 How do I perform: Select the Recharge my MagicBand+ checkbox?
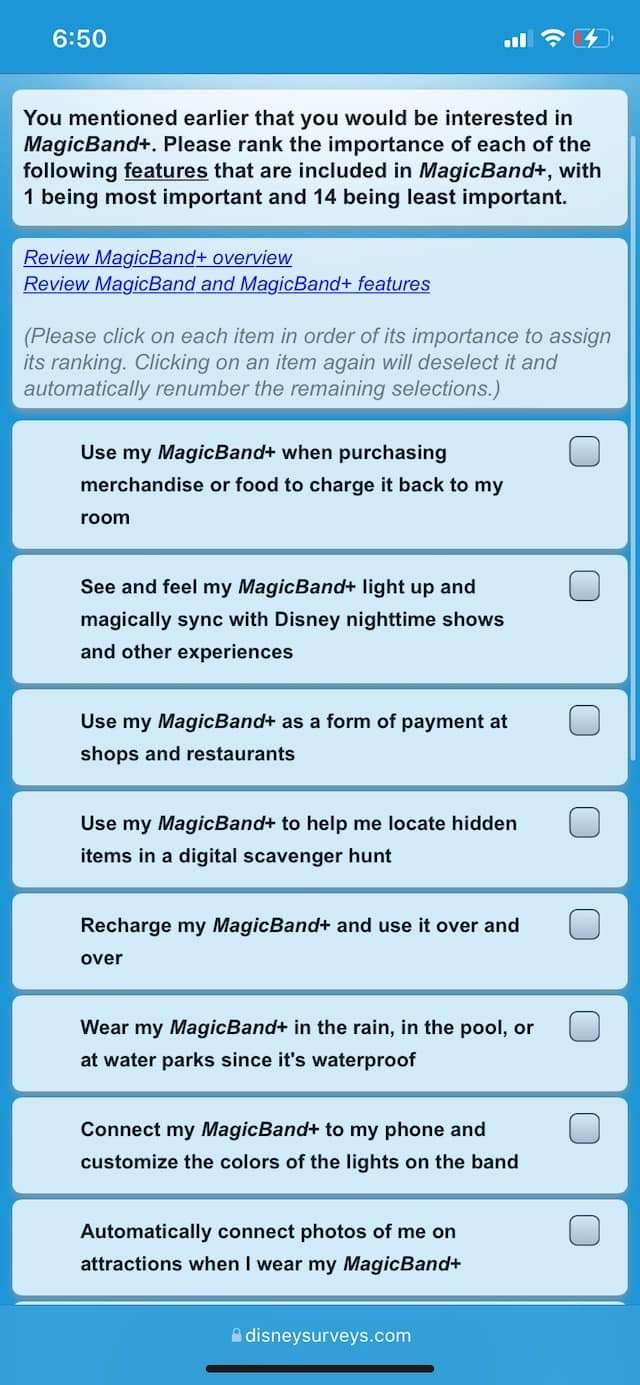click(x=585, y=924)
